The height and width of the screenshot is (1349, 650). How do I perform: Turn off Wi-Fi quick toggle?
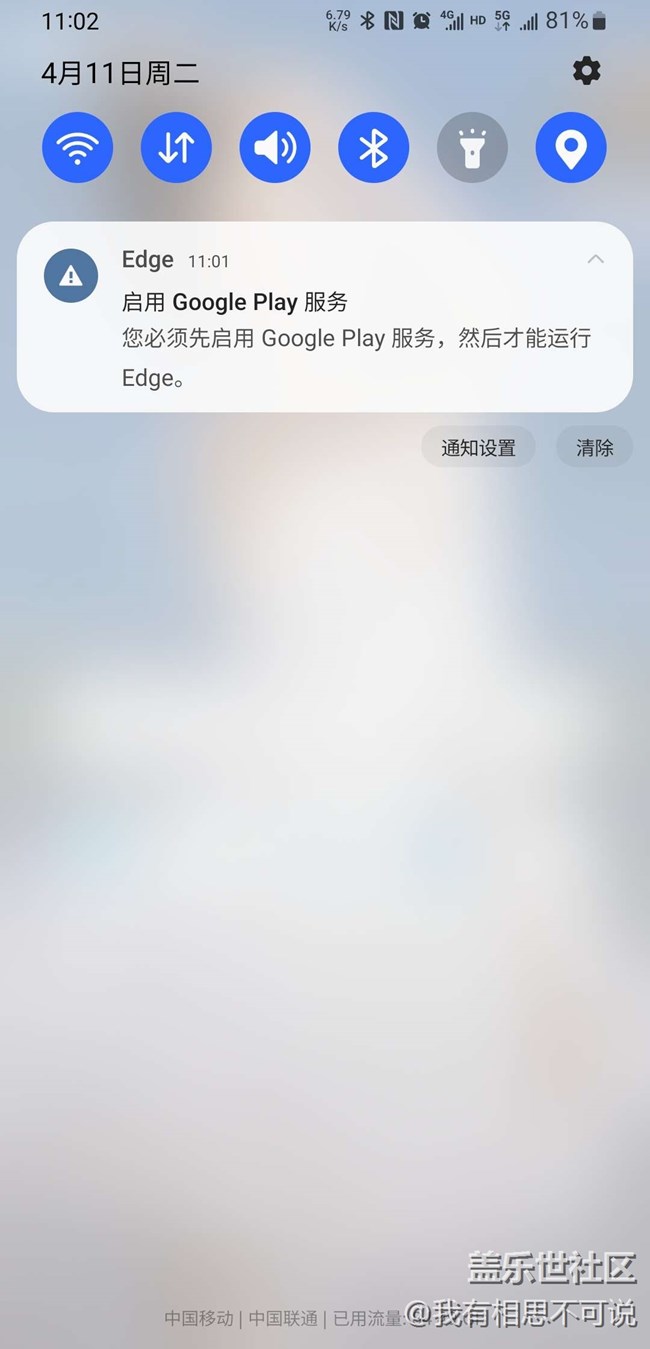pyautogui.click(x=77, y=149)
